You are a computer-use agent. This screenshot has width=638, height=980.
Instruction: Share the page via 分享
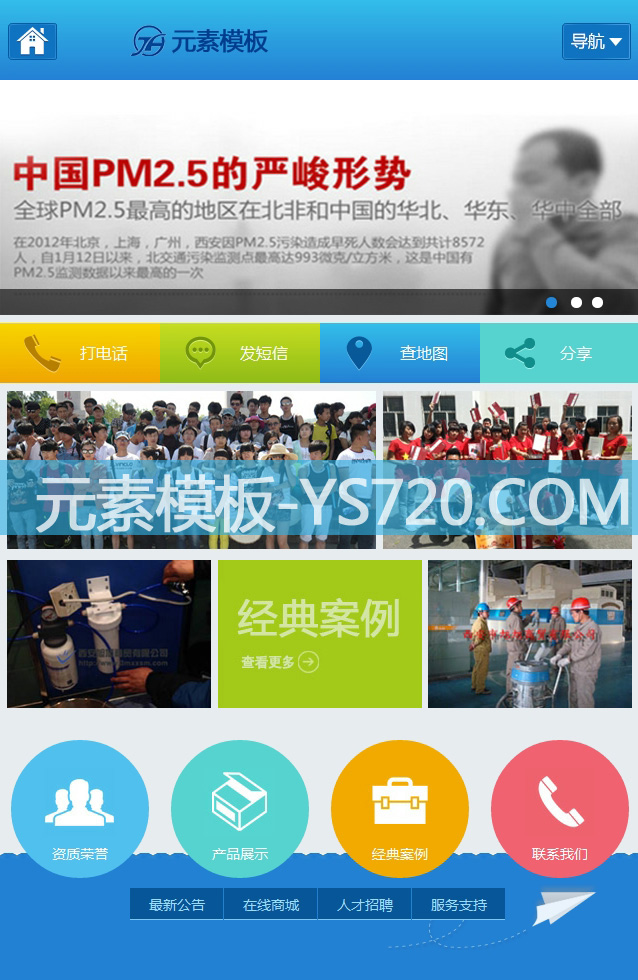point(558,353)
